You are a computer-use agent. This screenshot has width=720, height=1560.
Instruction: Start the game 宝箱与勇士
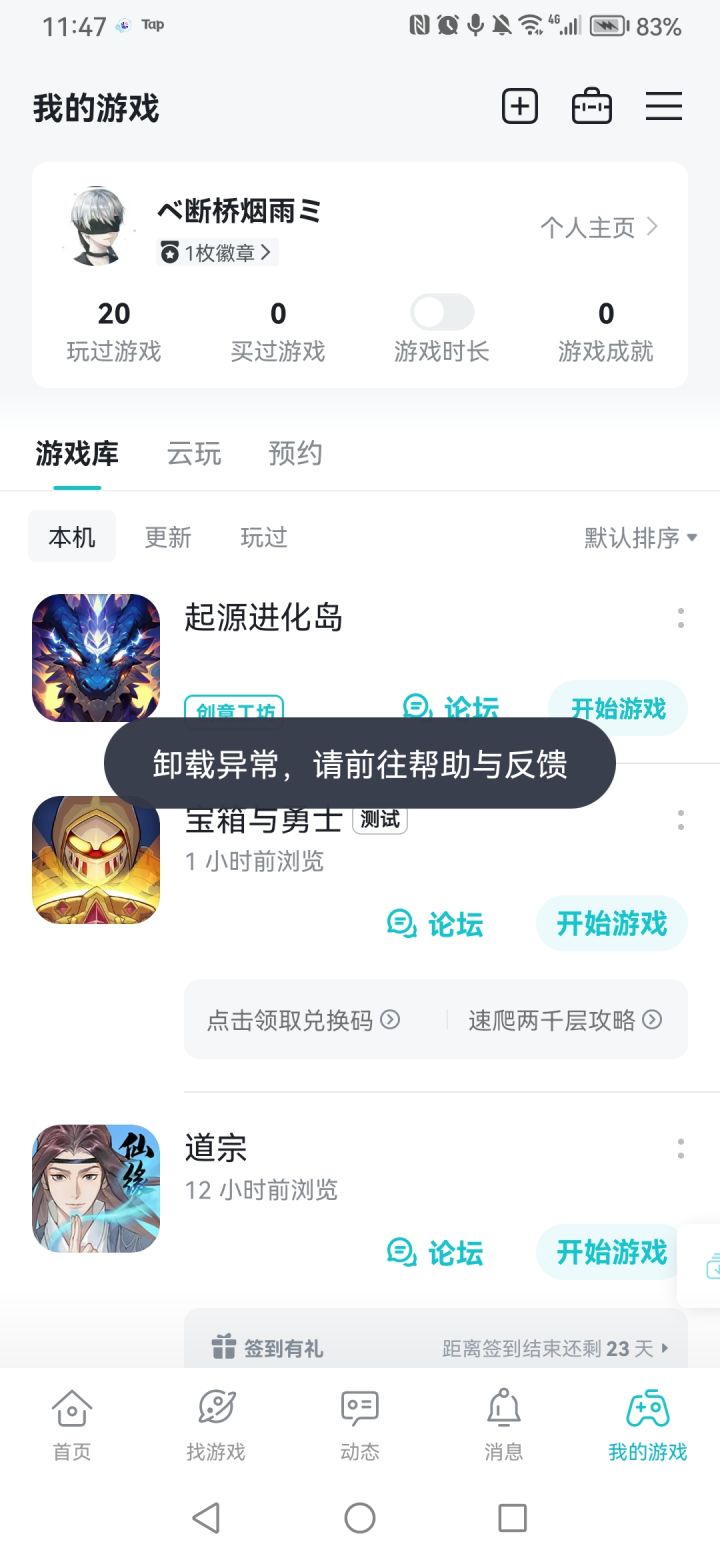click(x=612, y=923)
